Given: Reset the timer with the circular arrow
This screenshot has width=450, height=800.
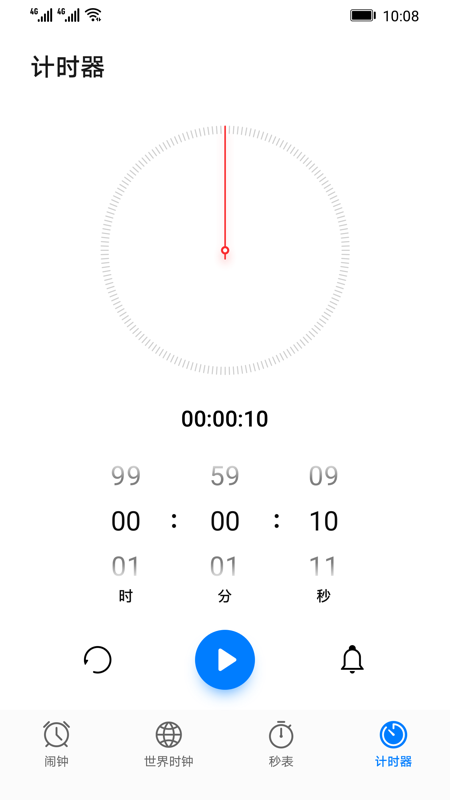Looking at the screenshot, I should (x=97, y=660).
